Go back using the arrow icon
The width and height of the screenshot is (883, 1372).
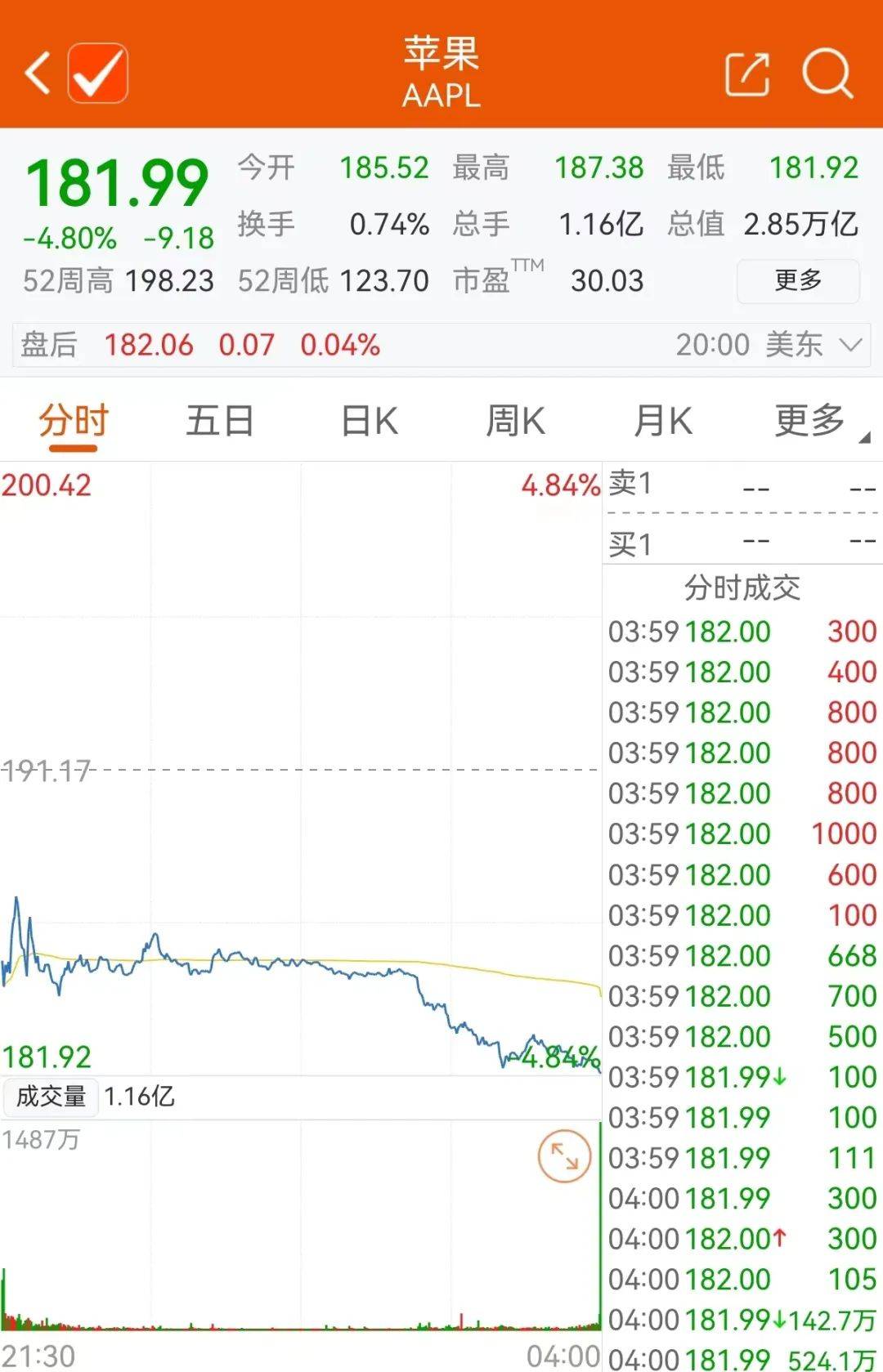click(38, 74)
